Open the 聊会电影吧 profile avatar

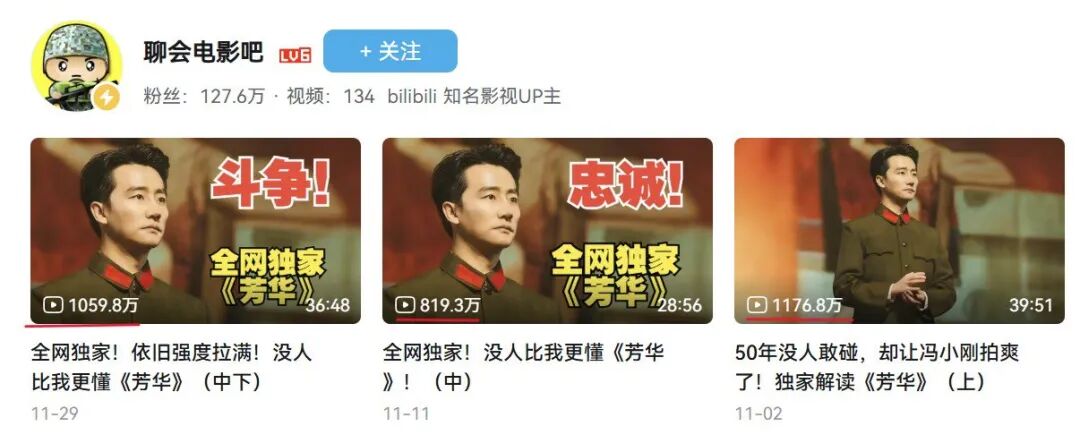(76, 66)
